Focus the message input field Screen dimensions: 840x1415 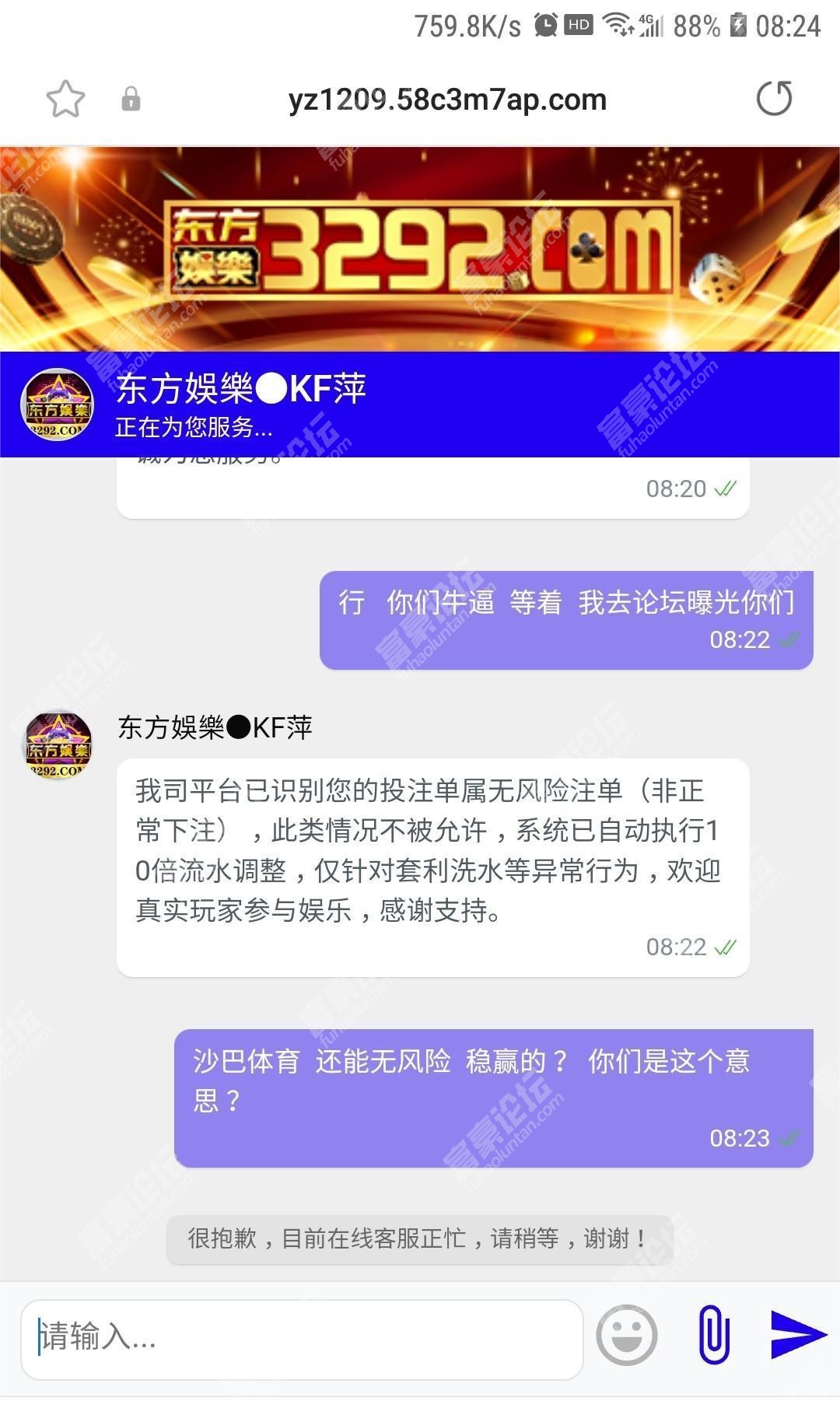(302, 1338)
